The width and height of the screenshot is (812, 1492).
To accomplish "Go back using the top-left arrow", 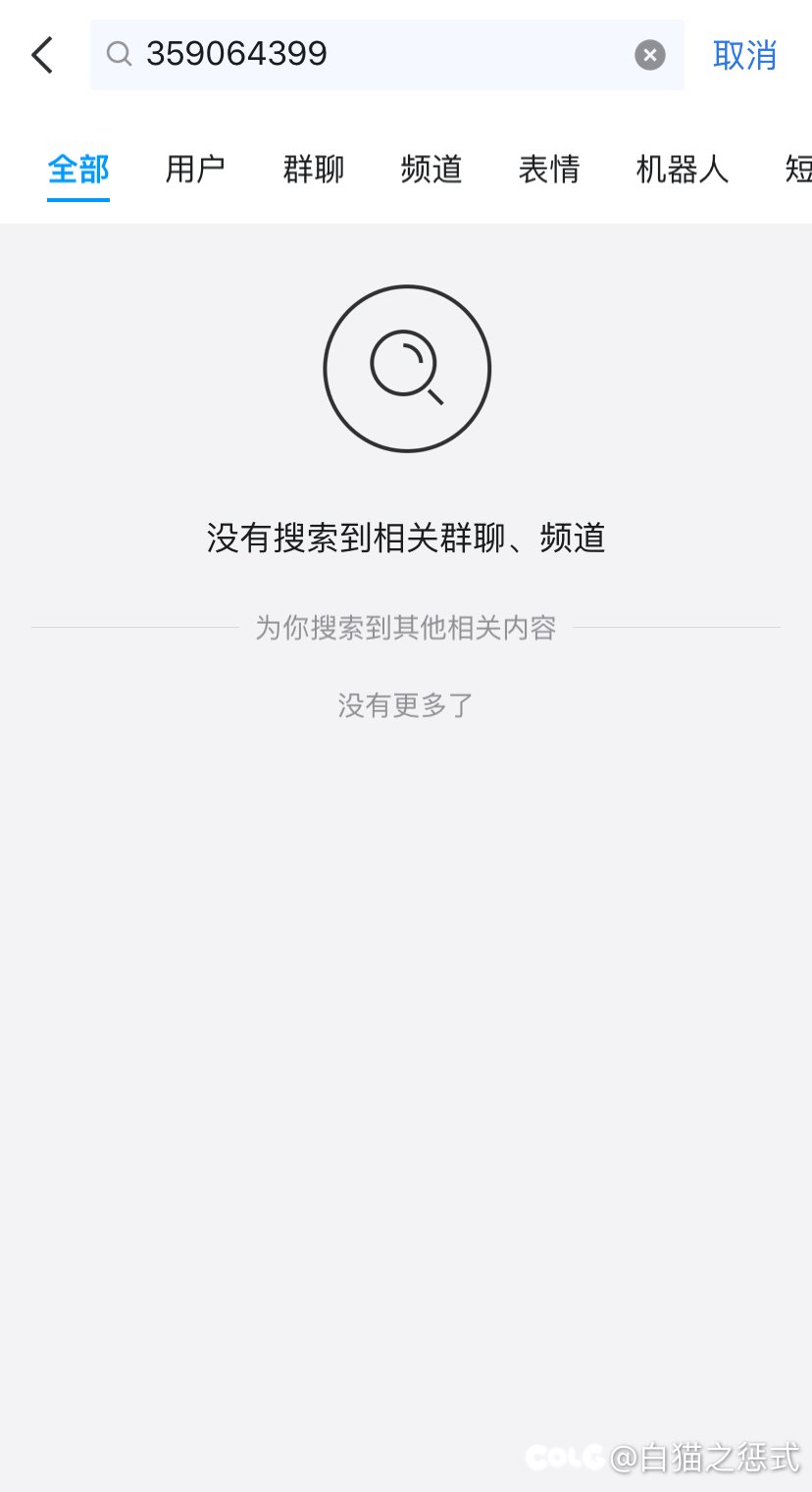I will pos(42,55).
